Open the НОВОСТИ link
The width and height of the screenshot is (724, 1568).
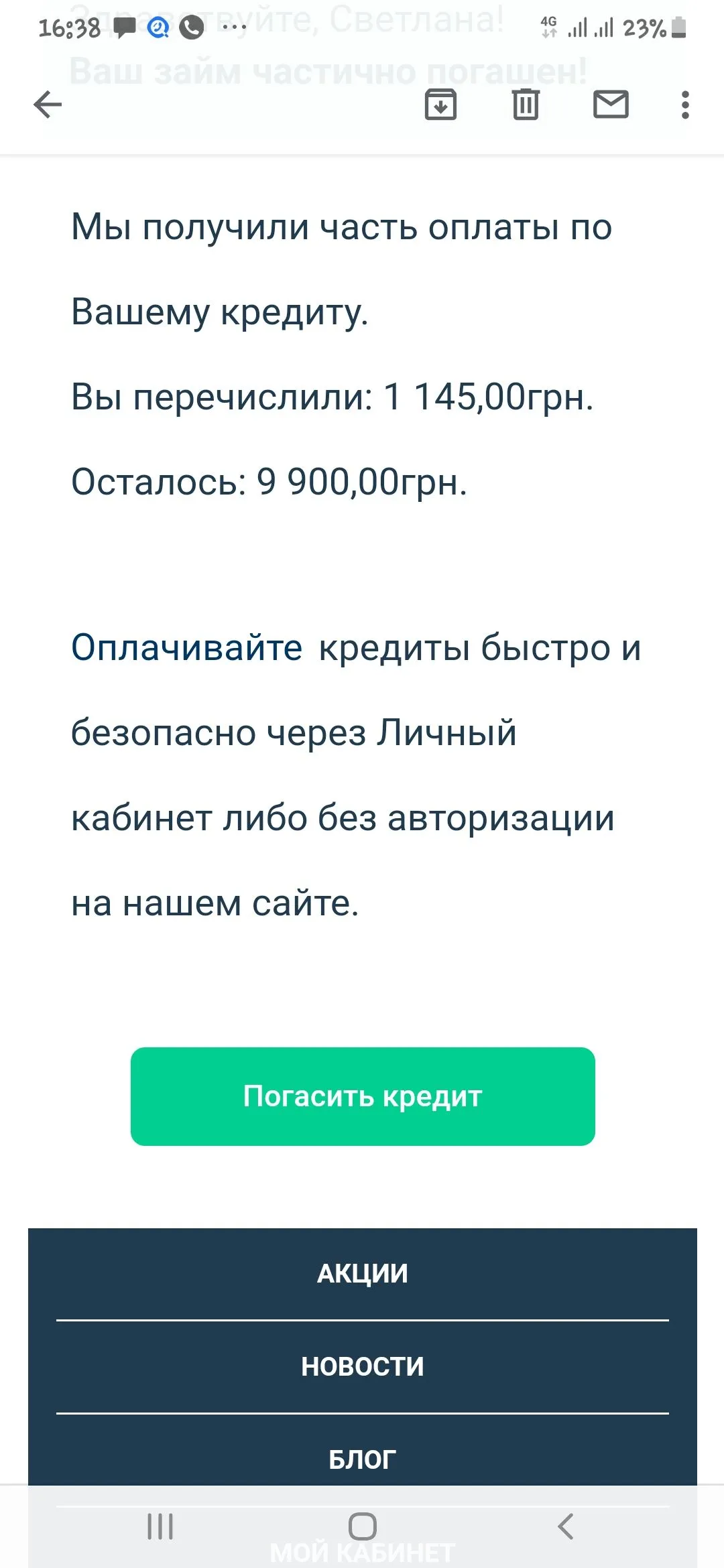click(x=363, y=1366)
